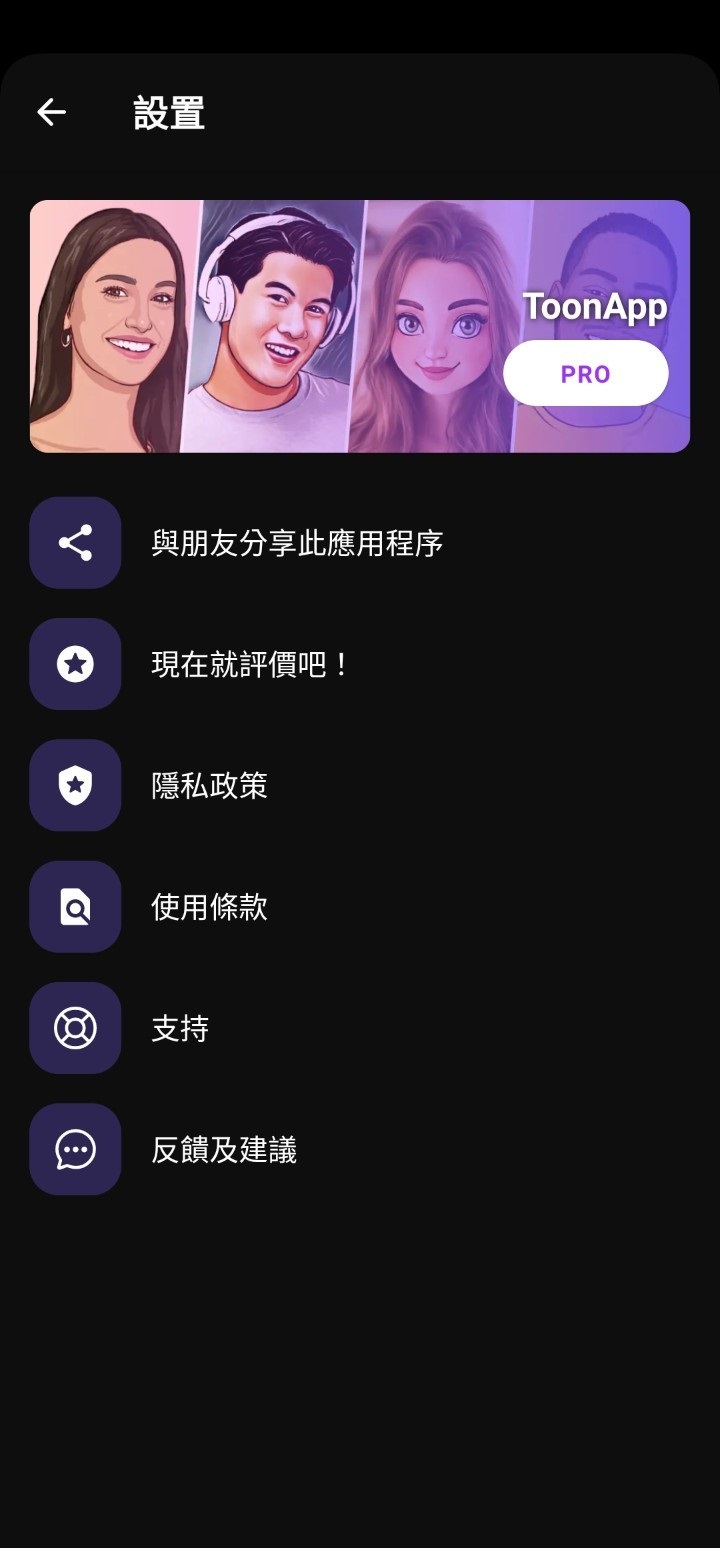Open the 支持 support option
The height and width of the screenshot is (1548, 720).
tap(180, 1028)
